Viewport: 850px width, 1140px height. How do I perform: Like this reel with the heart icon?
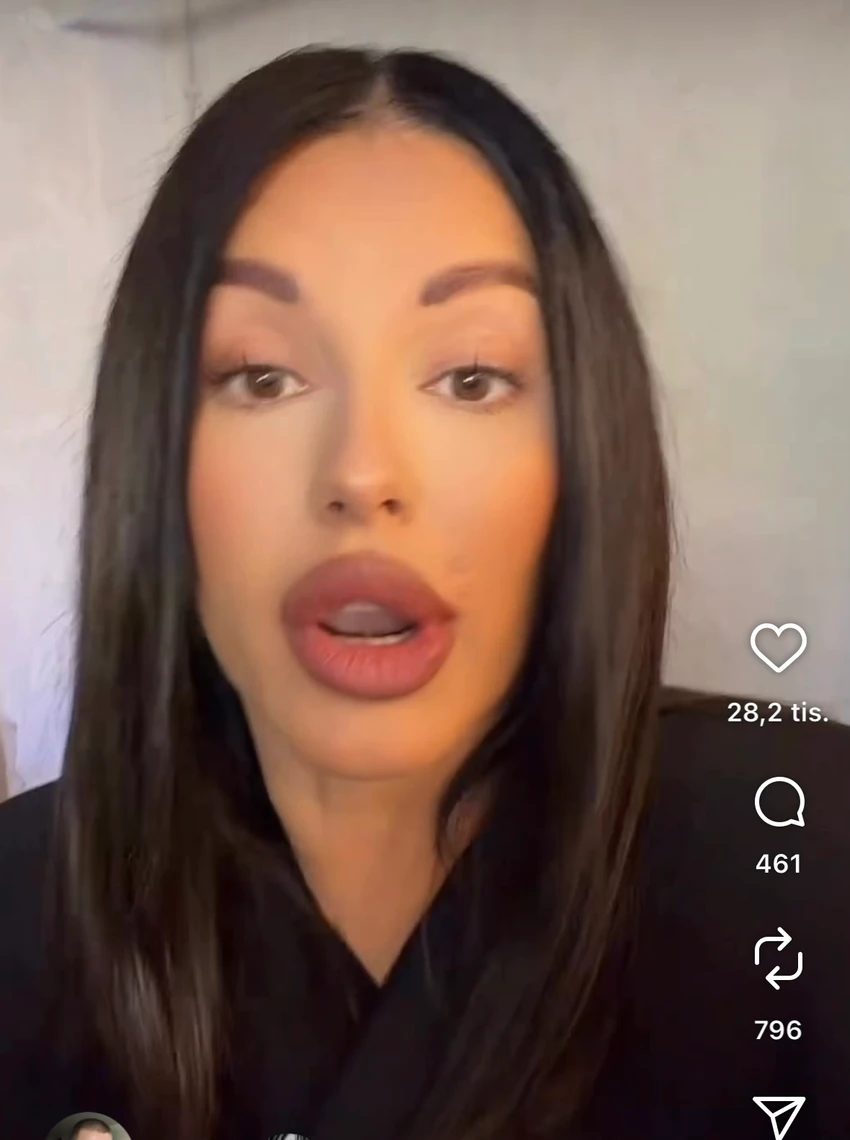click(x=778, y=648)
